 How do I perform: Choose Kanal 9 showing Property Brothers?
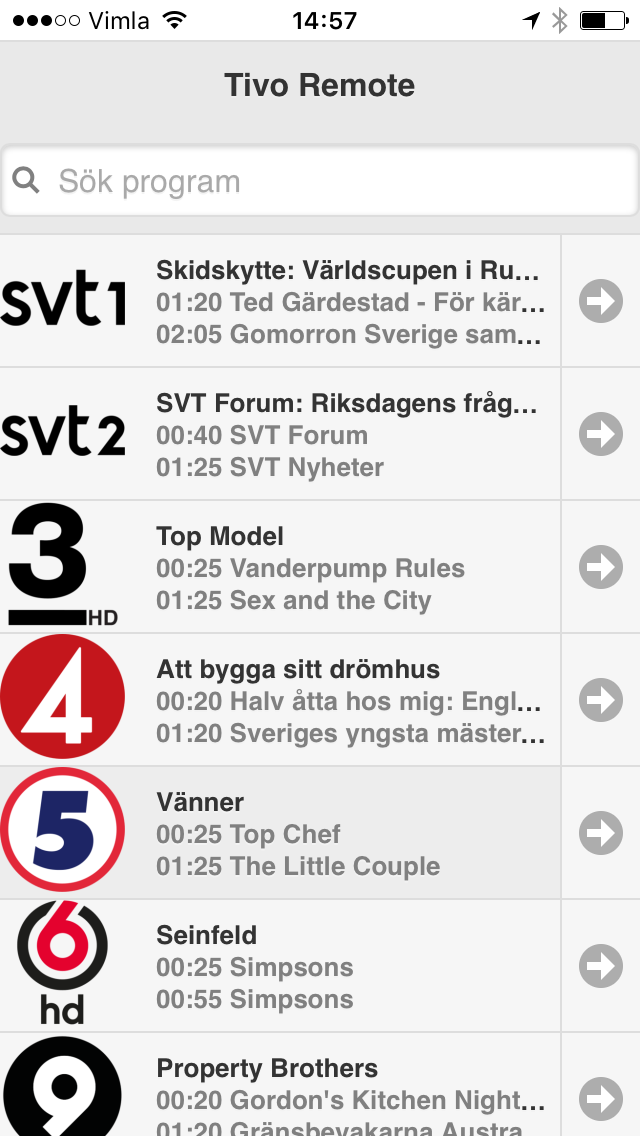280,1085
